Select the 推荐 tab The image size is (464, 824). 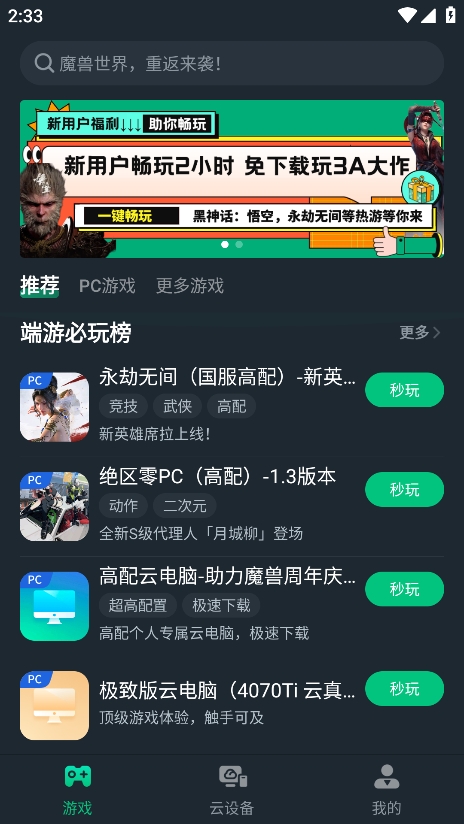(39, 285)
